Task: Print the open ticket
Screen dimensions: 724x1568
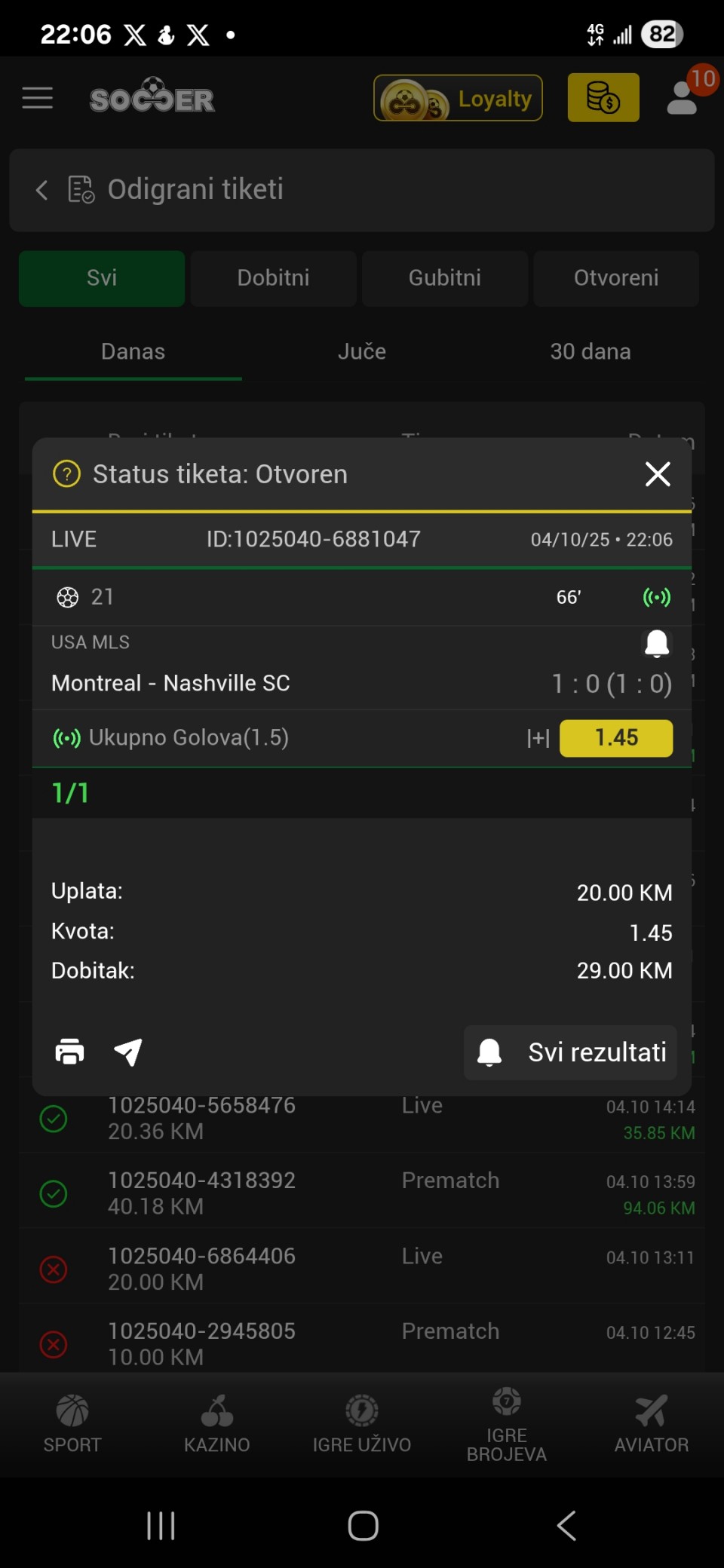Action: pos(70,1051)
